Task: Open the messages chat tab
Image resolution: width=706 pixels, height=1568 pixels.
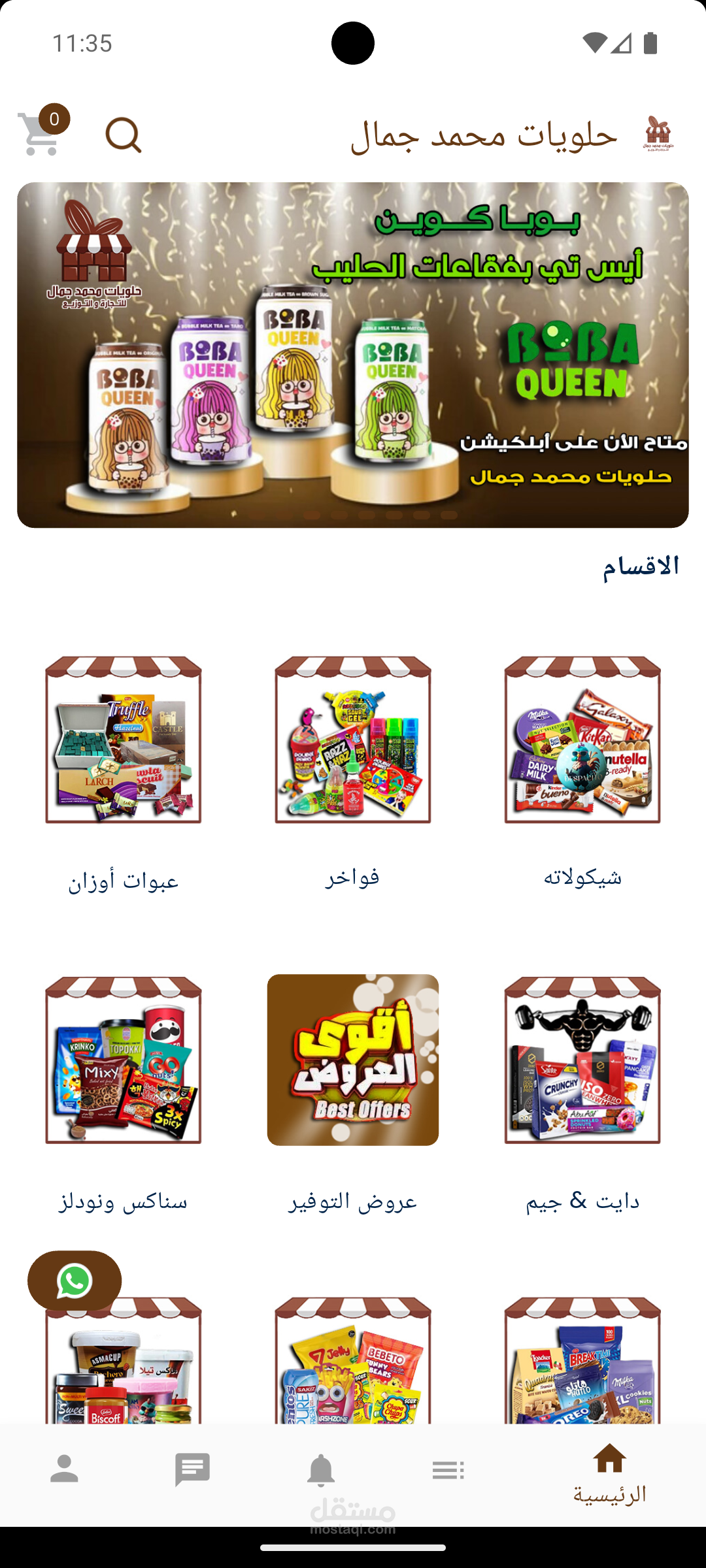Action: pyautogui.click(x=192, y=1471)
